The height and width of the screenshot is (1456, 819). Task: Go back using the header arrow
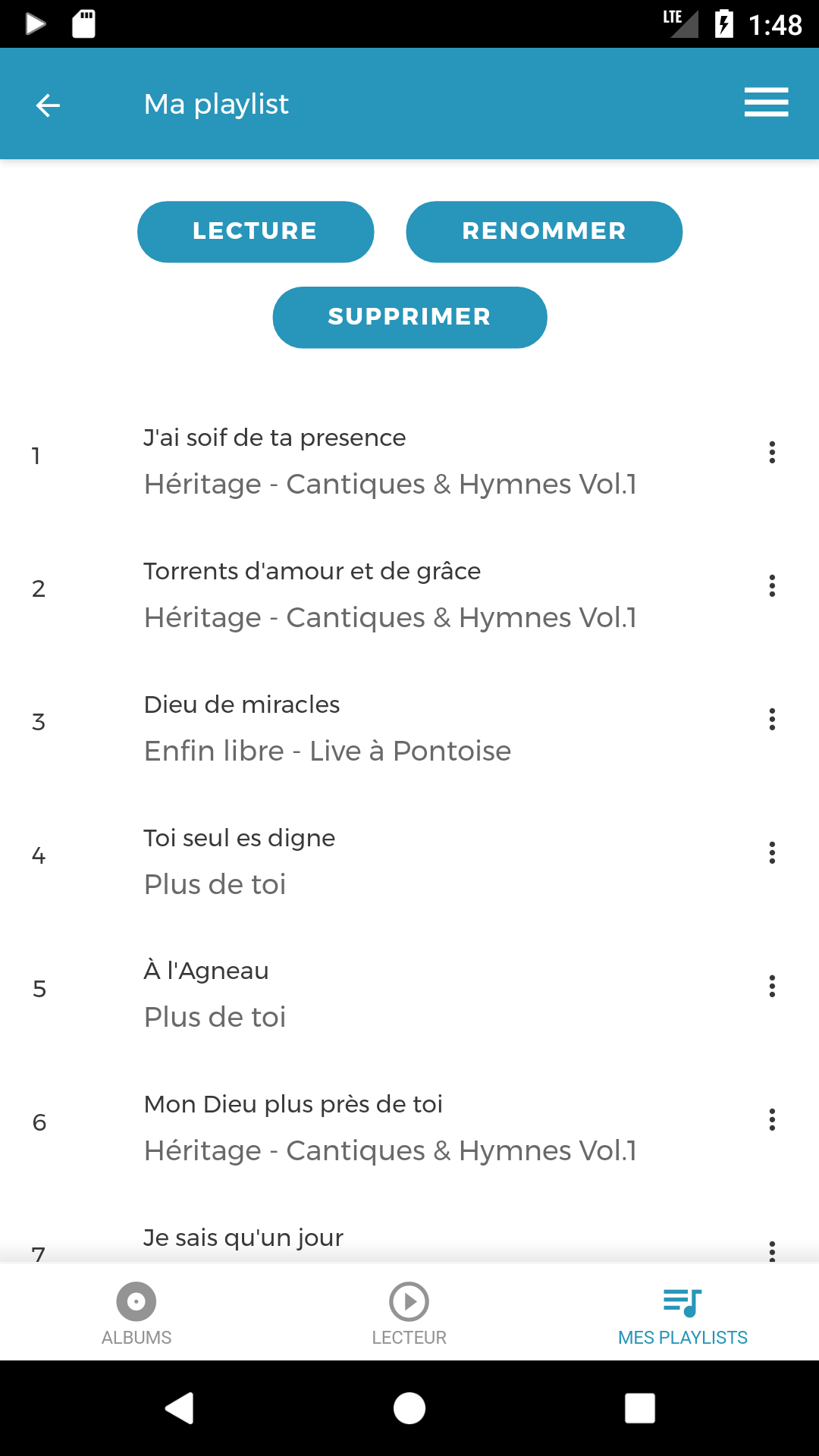pyautogui.click(x=48, y=105)
